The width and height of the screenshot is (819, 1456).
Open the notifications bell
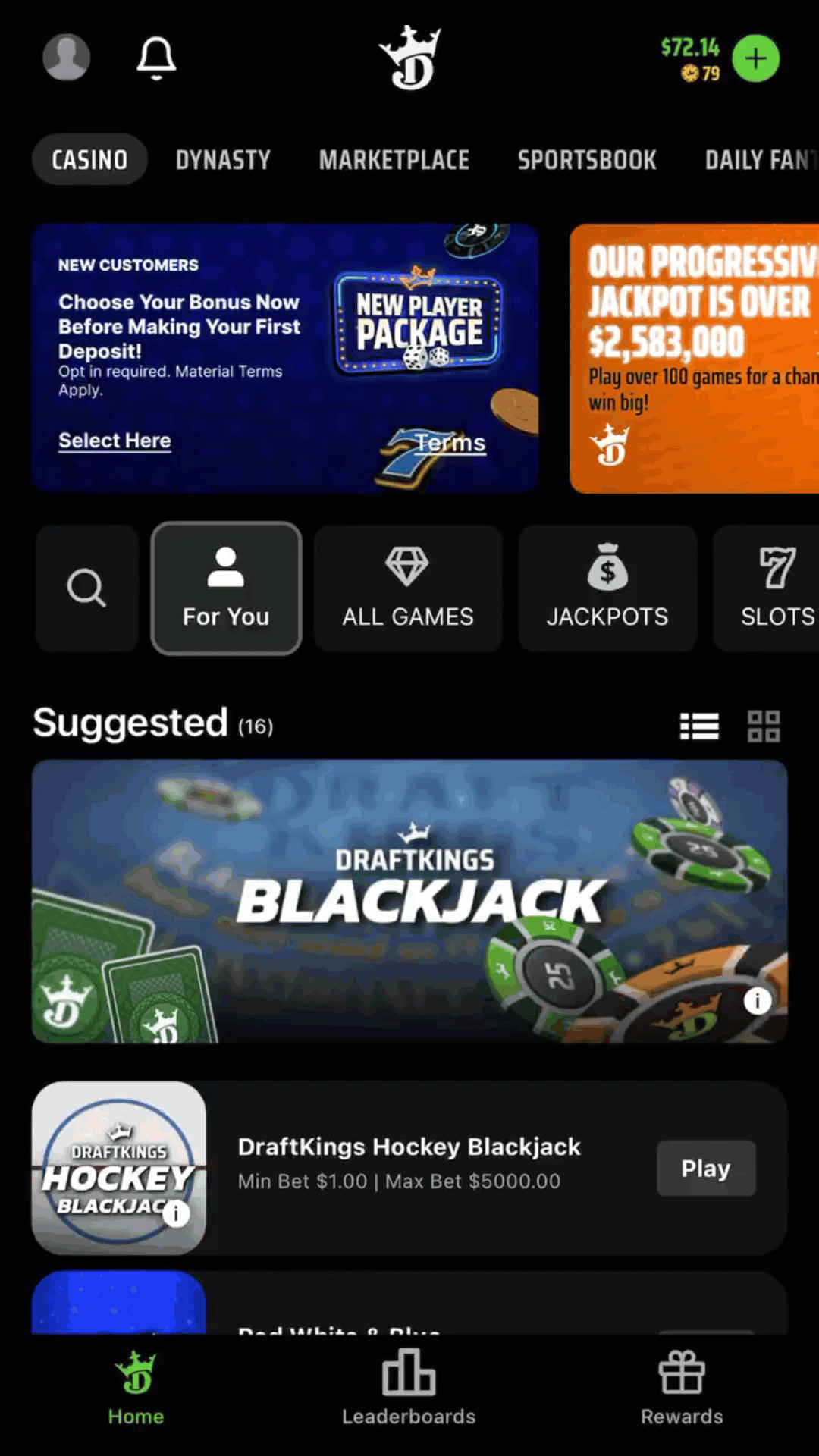(x=156, y=58)
